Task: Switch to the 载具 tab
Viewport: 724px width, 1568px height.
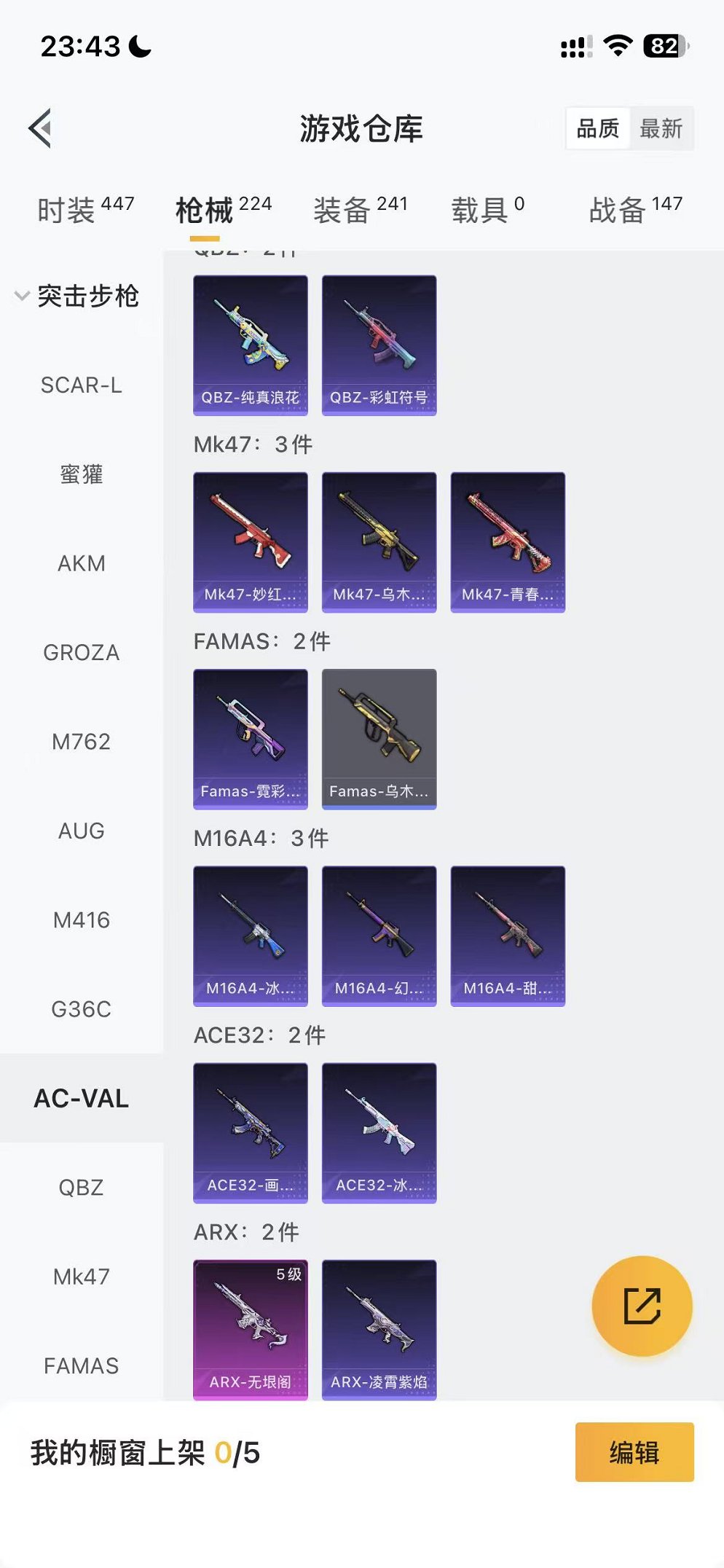Action: tap(487, 210)
